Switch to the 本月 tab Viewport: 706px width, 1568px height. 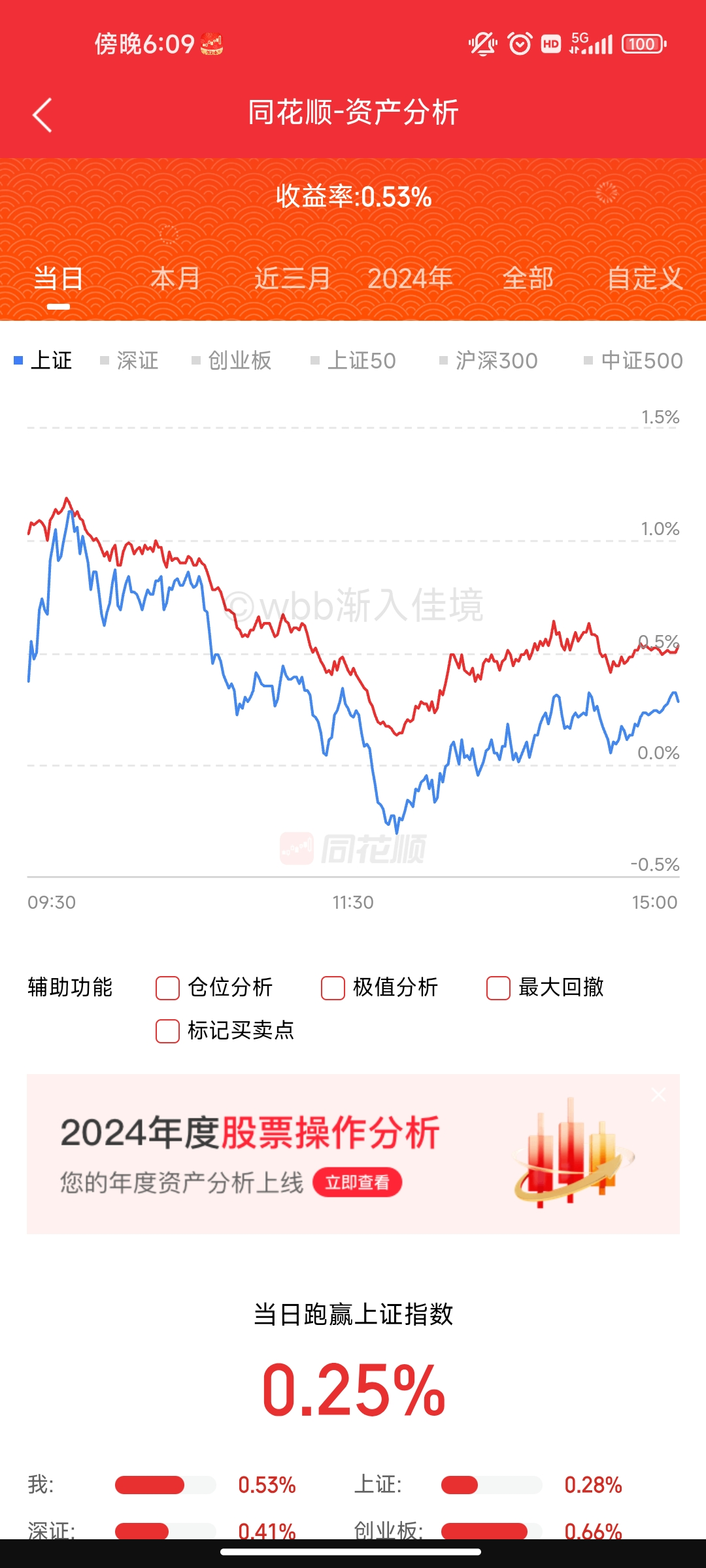[175, 279]
